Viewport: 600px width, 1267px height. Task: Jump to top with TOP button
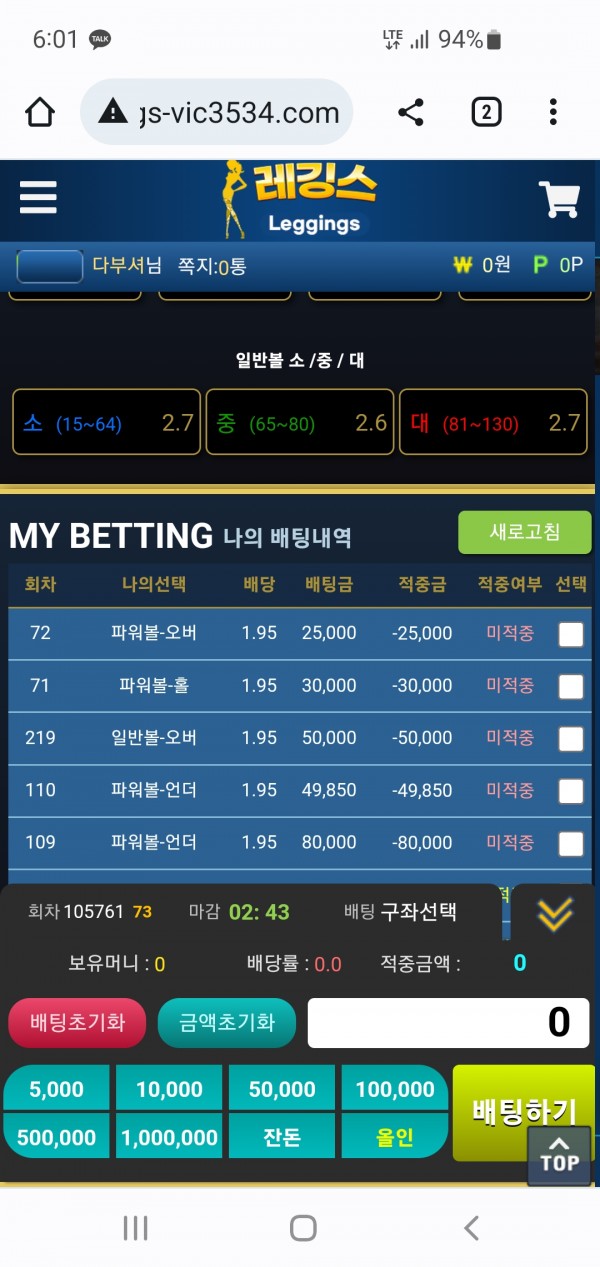tap(559, 1155)
